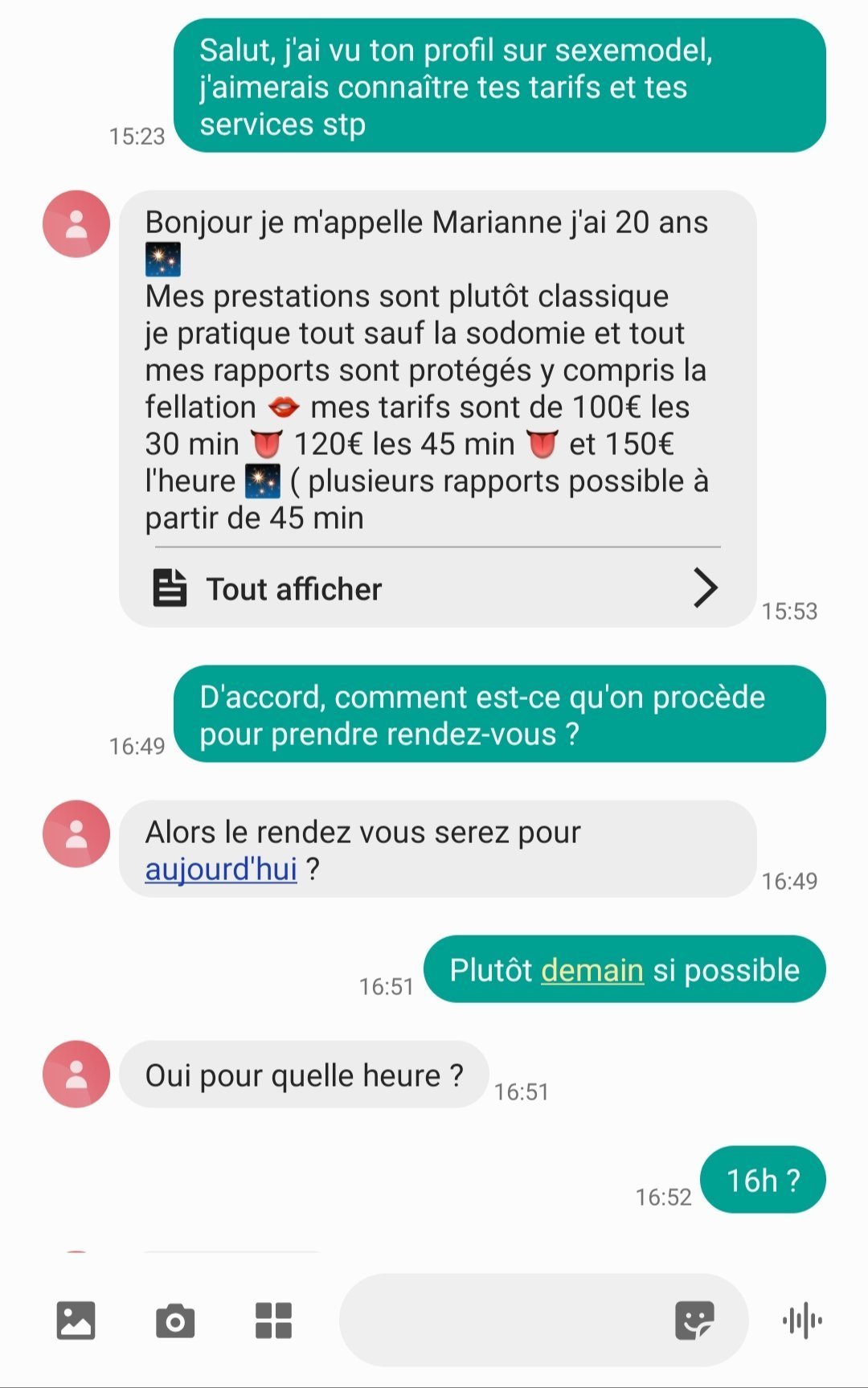Open the gallery image picker
This screenshot has height=1388, width=868.
(76, 1320)
